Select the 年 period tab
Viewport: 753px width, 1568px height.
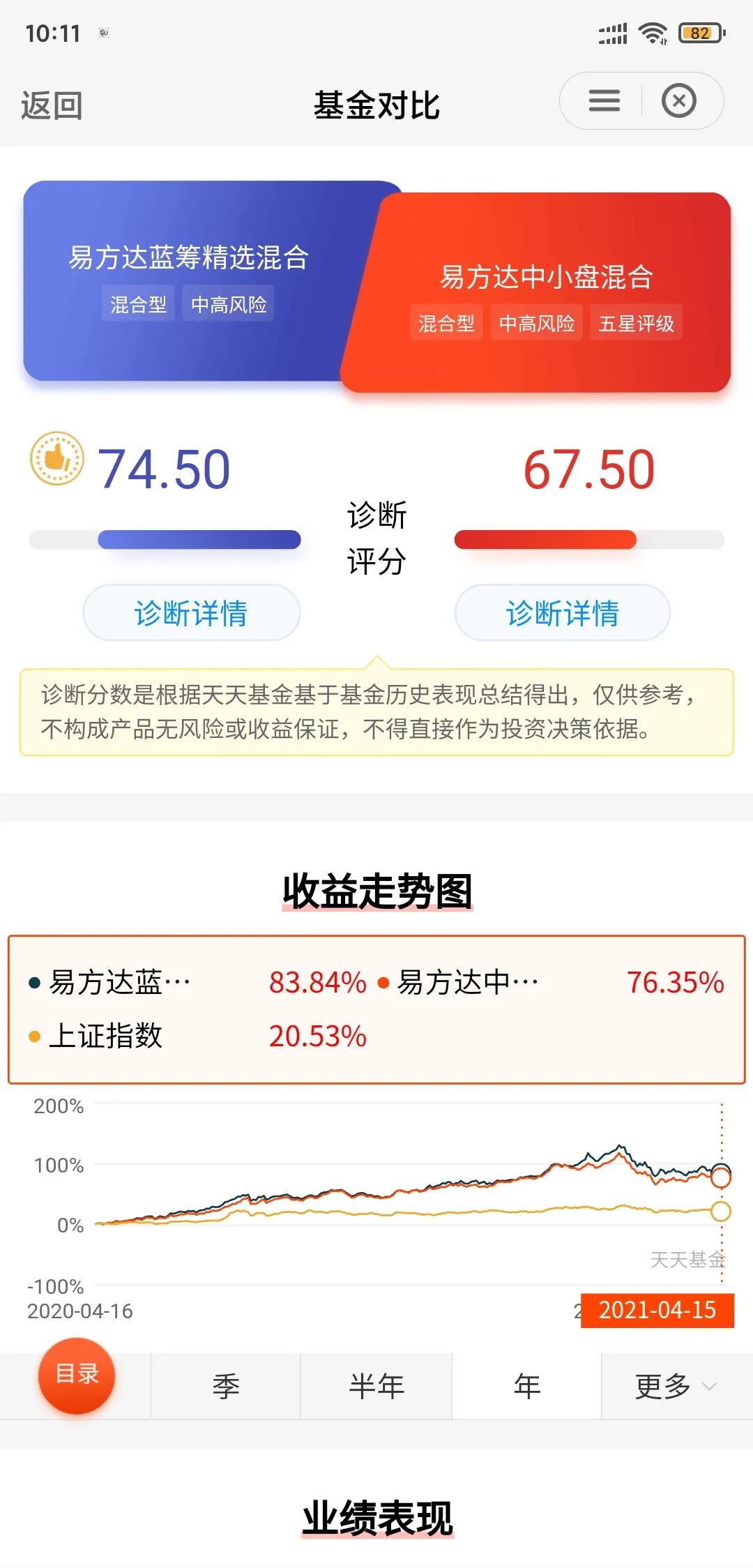(526, 1386)
